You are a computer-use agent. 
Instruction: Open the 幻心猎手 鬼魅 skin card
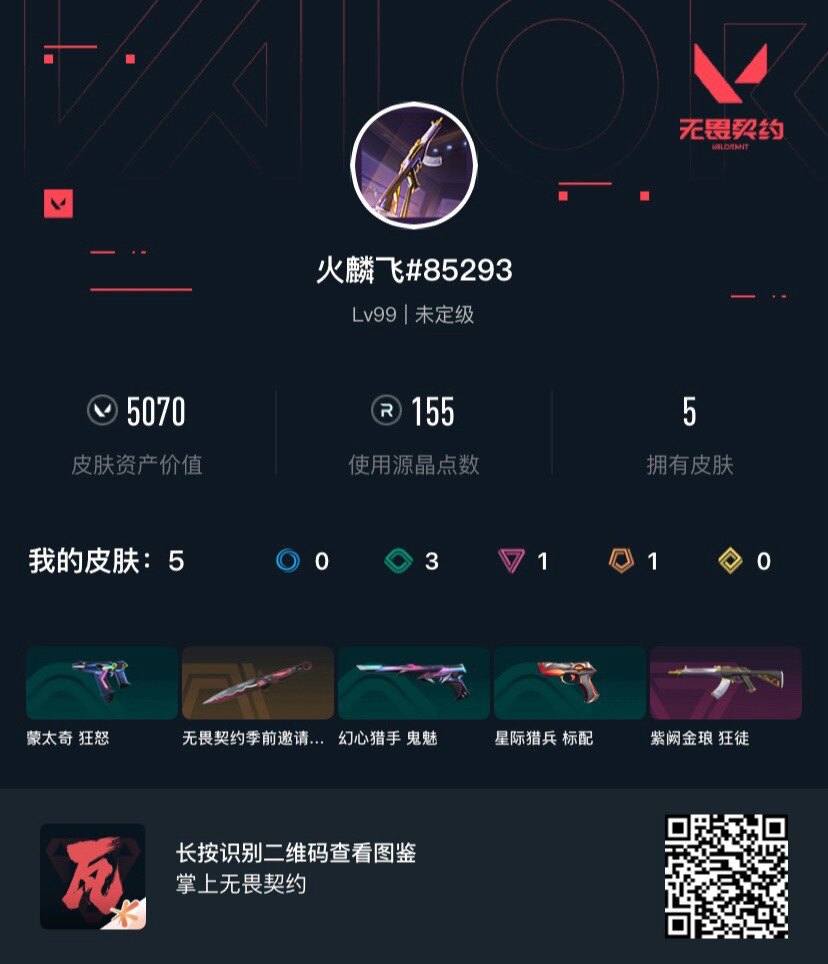414,683
